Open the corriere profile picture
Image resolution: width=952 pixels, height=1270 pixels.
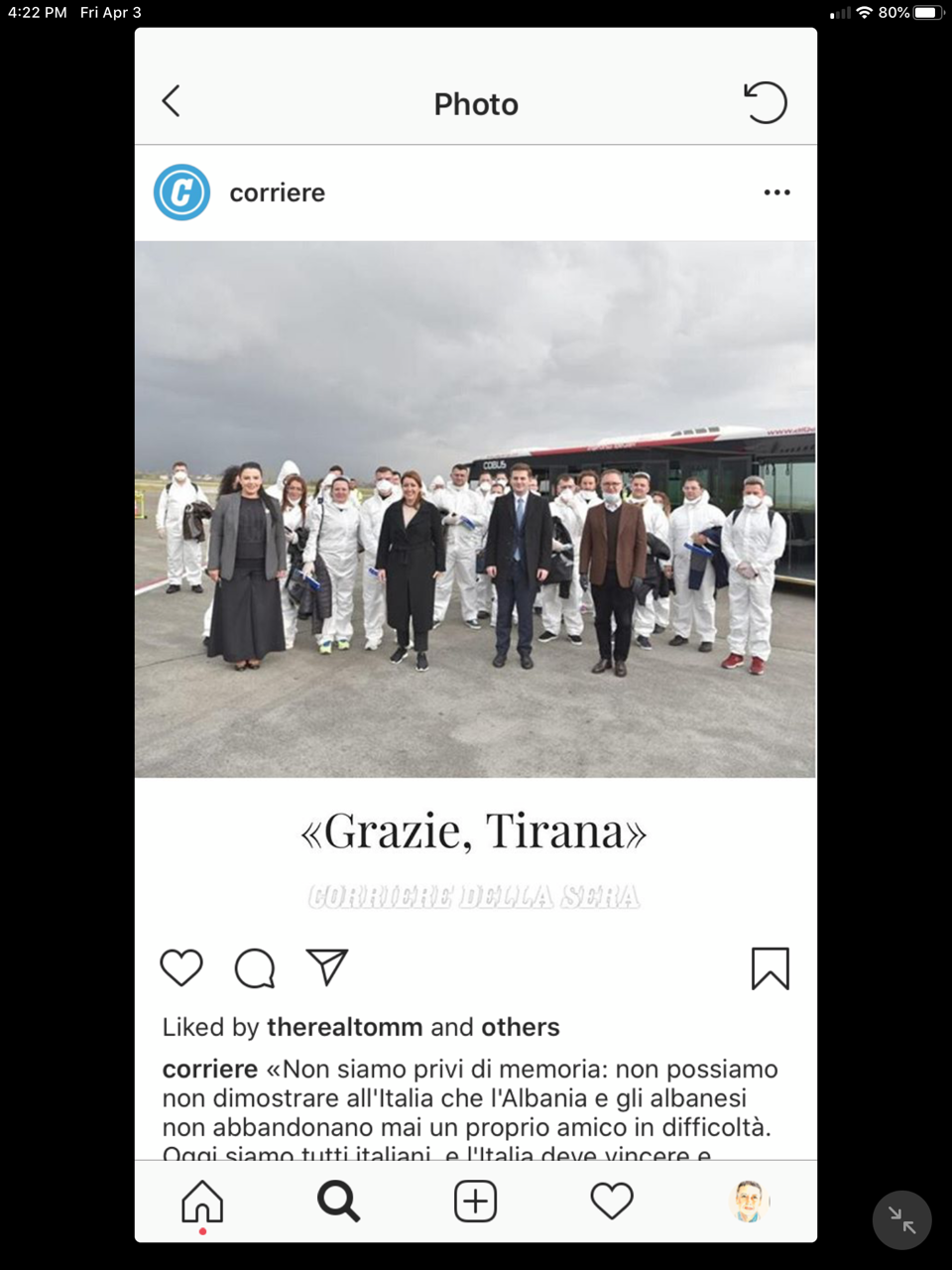(181, 192)
